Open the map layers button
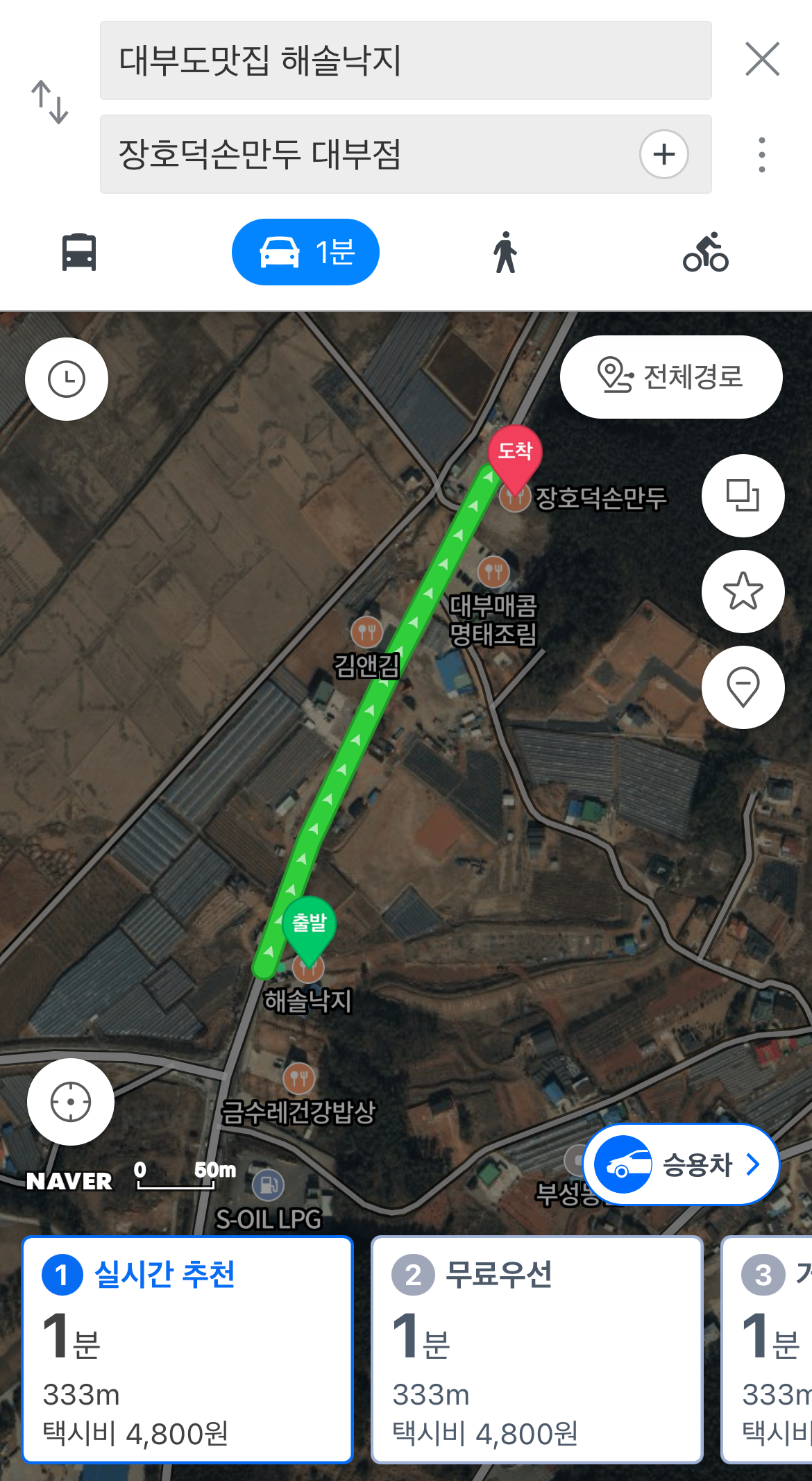Screen dimensions: 812x1481 pos(743,496)
